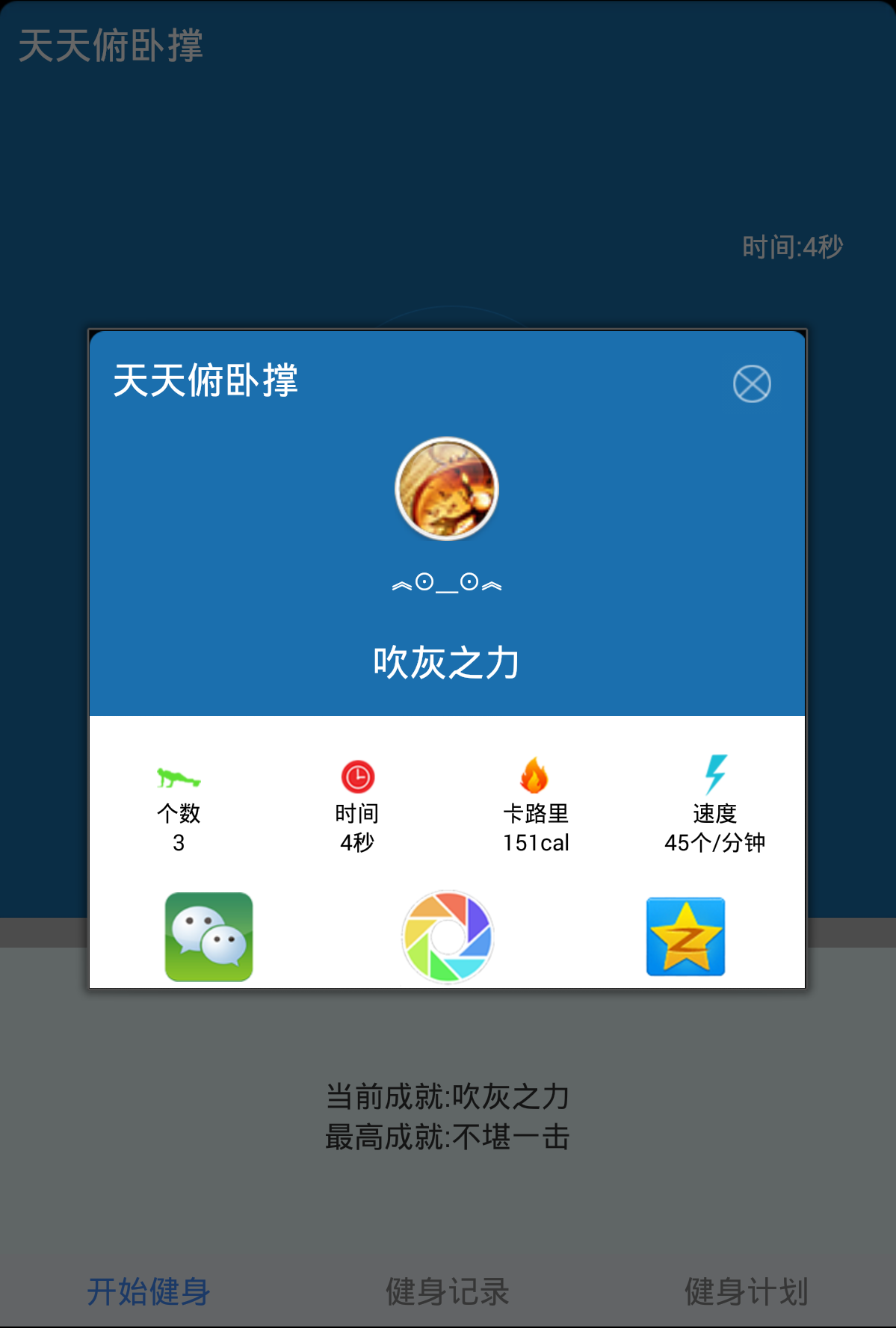This screenshot has width=896, height=1328.
Task: Tap the 最高成就:不堪一击 record text
Action: pos(447,1137)
